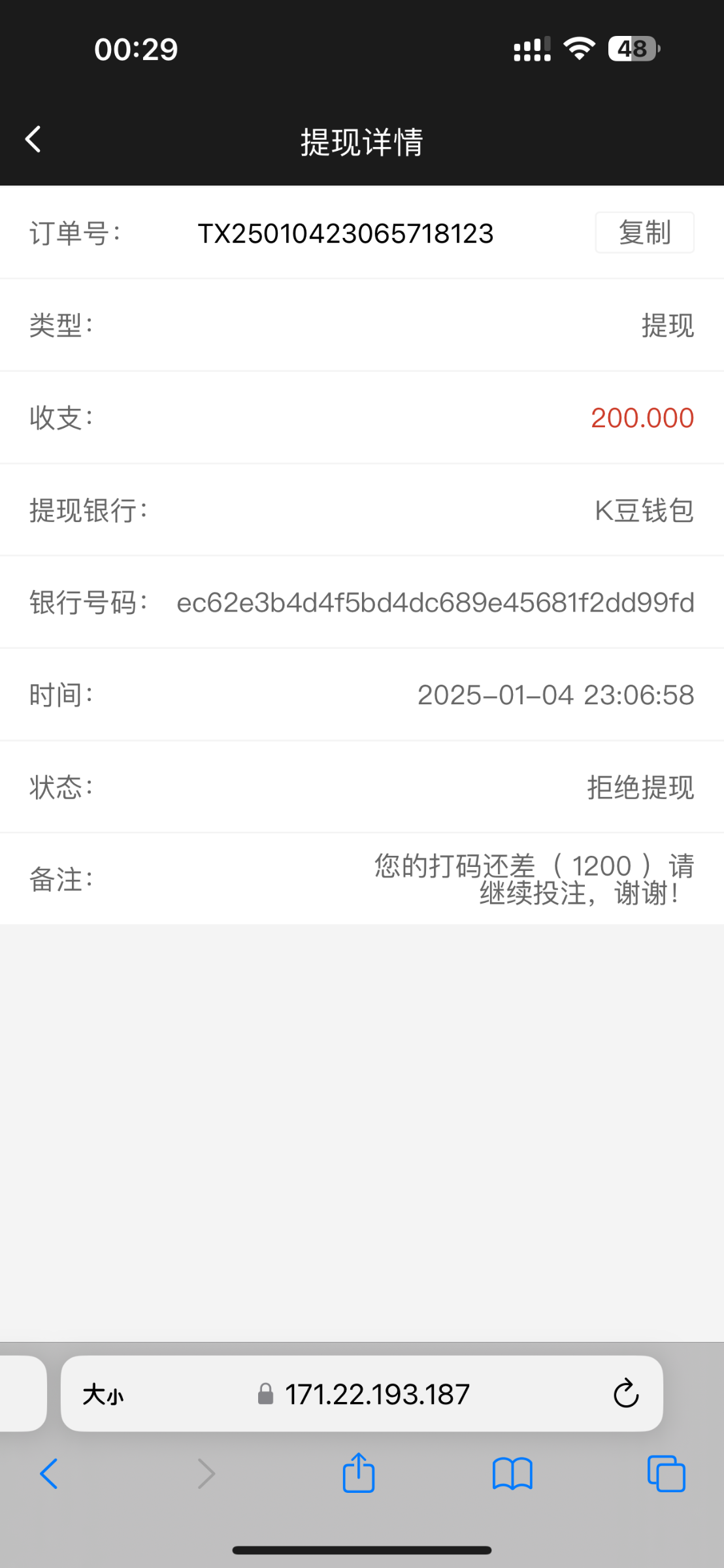Show all open Safari tabs
The image size is (724, 1568).
[x=666, y=1475]
